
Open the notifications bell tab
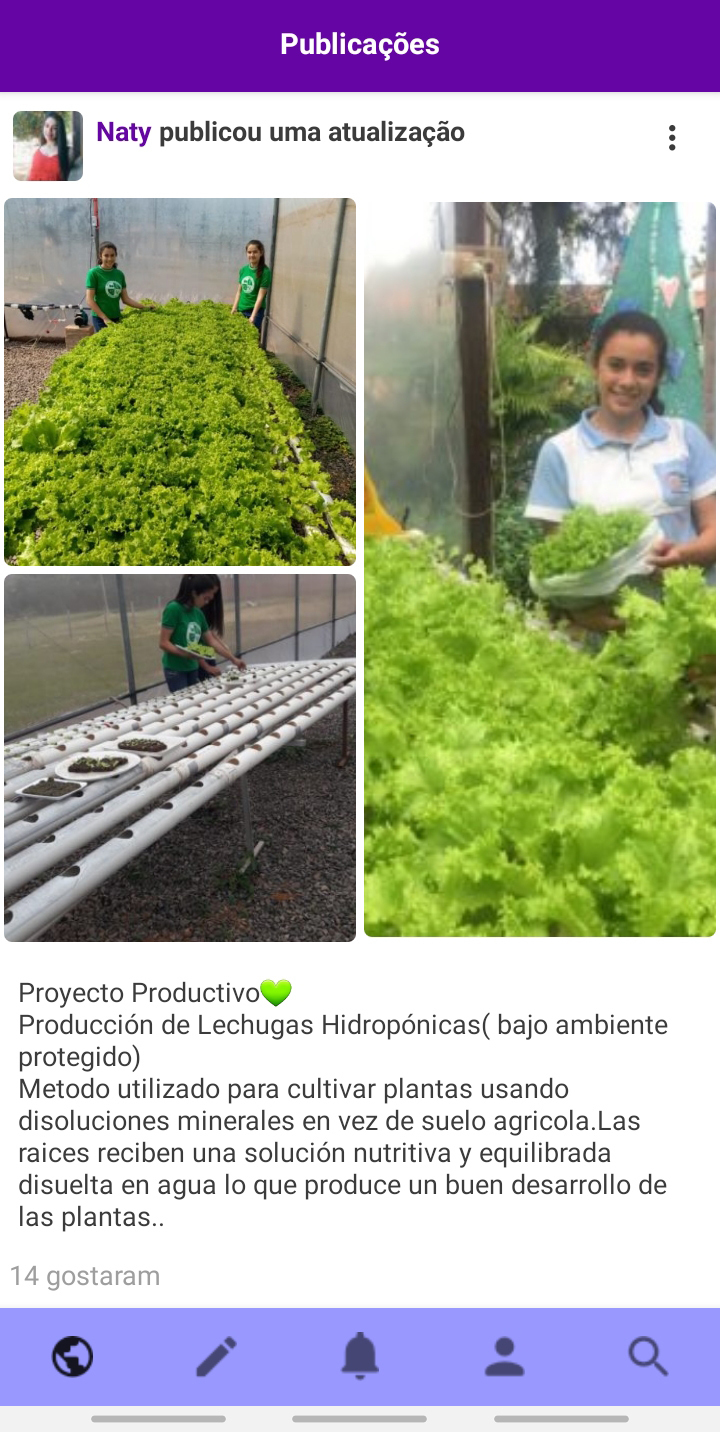pos(360,1357)
